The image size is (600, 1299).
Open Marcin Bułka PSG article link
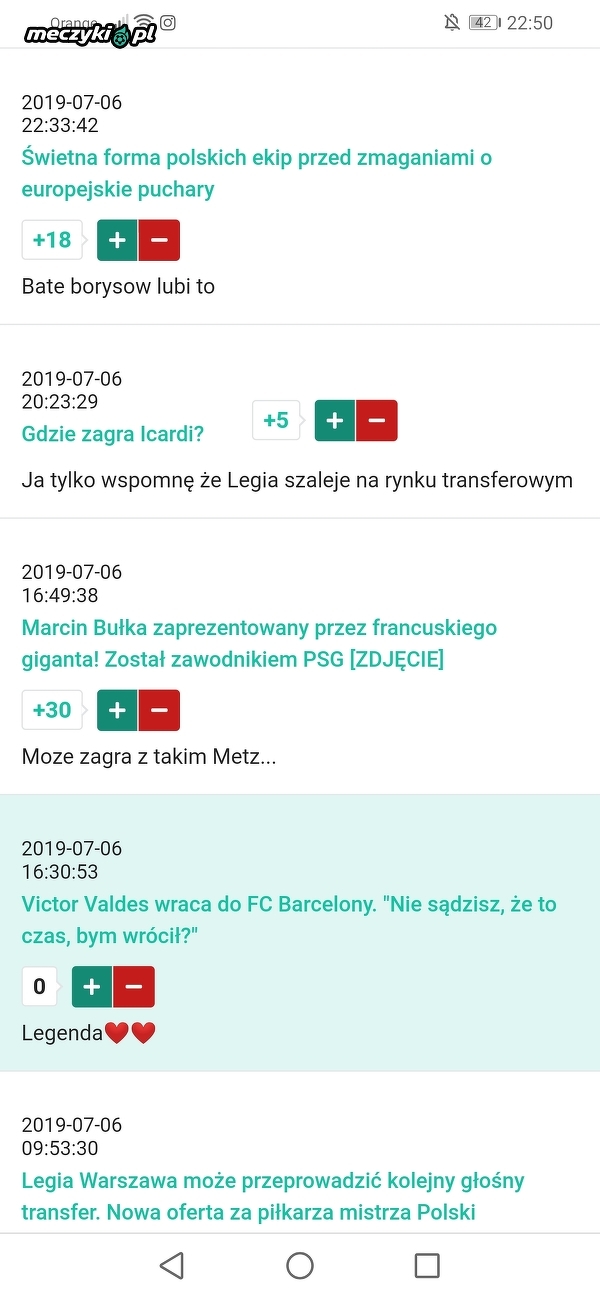click(x=258, y=644)
